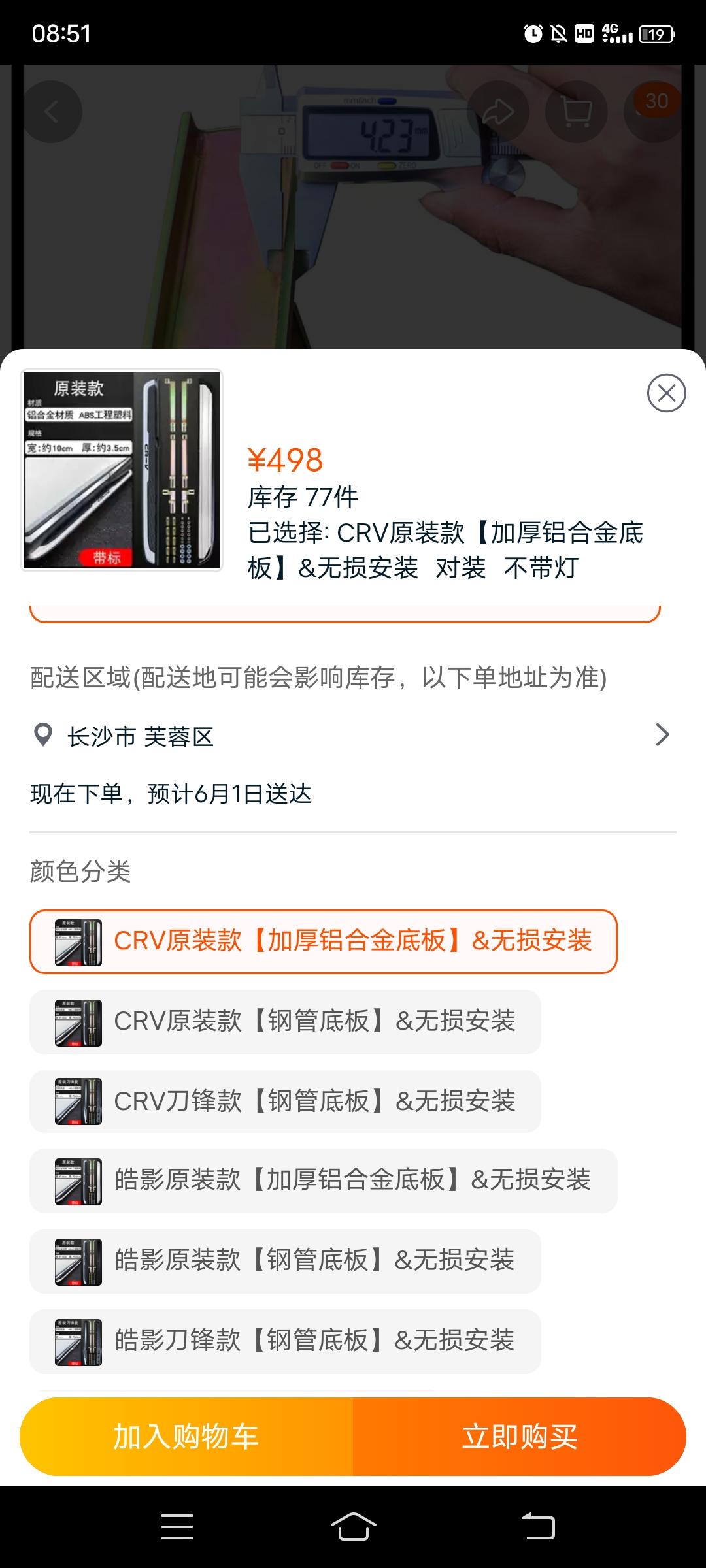Pick 皓影刀锋款【钢管底板】option
Image resolution: width=706 pixels, height=1568 pixels.
[285, 1341]
